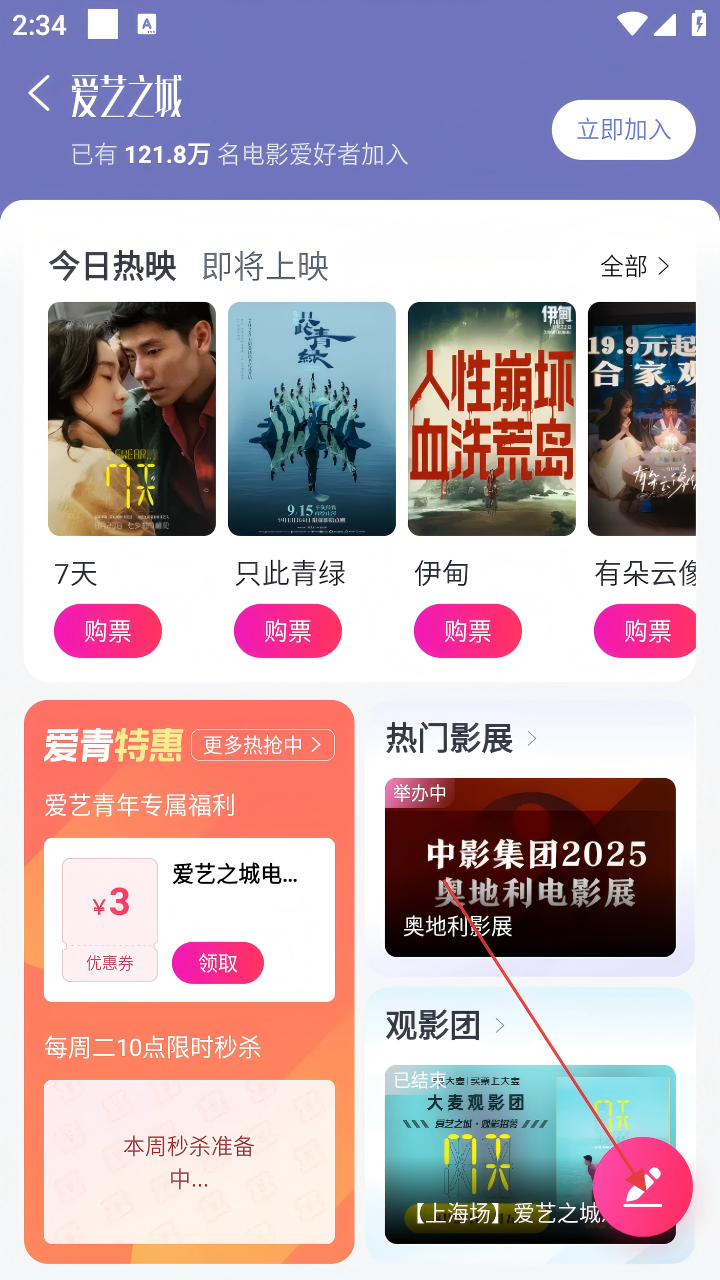
Task: Open the 本周秒杀准备中 flash sale card
Action: pos(189,1161)
